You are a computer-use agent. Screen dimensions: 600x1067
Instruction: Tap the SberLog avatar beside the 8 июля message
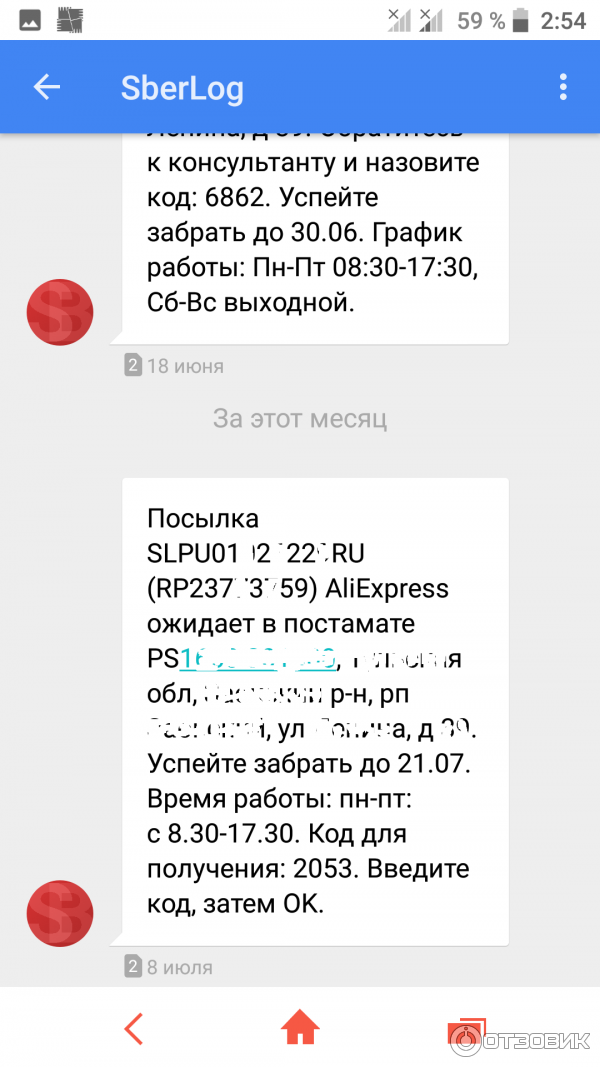tap(59, 913)
